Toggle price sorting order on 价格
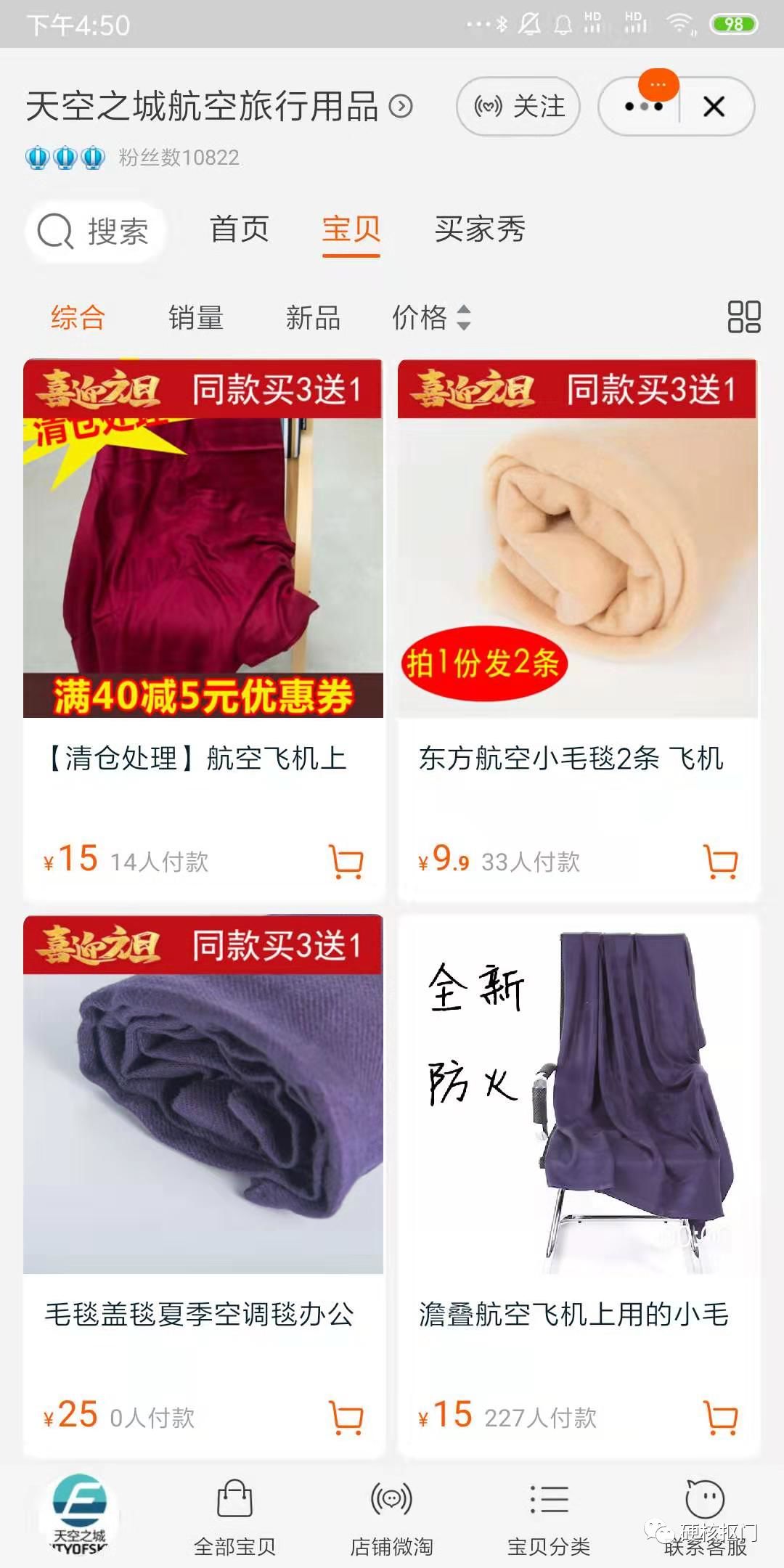Screen dimensions: 784x1568 [x=431, y=317]
